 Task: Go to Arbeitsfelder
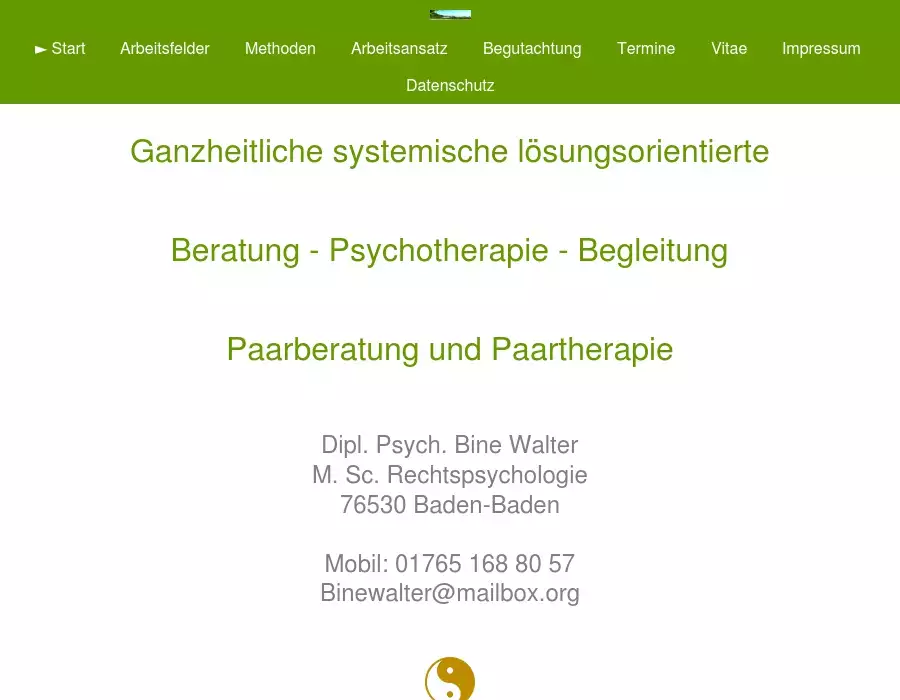(x=165, y=48)
